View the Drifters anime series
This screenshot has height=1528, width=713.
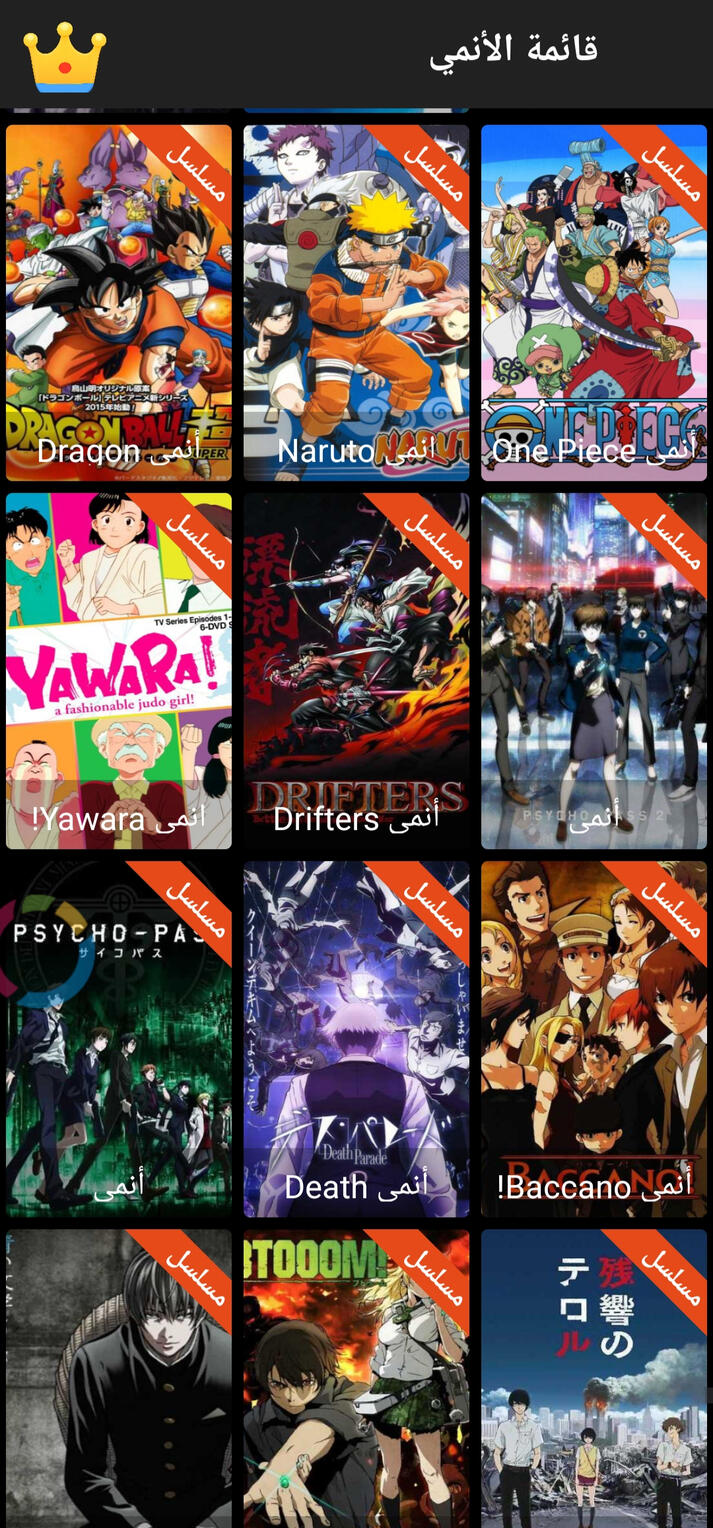(356, 670)
